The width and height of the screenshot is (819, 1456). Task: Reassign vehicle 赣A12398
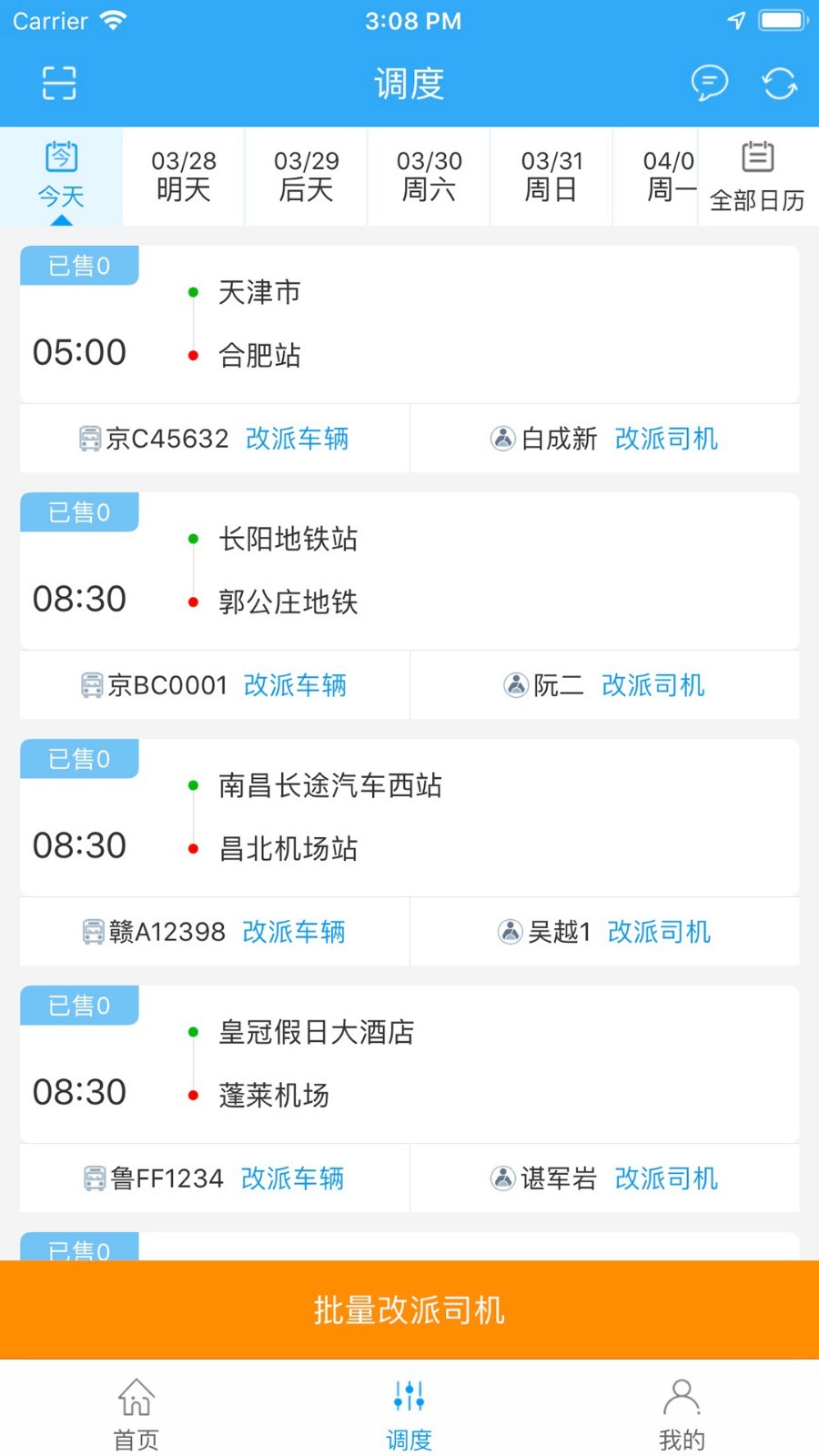pos(294,932)
